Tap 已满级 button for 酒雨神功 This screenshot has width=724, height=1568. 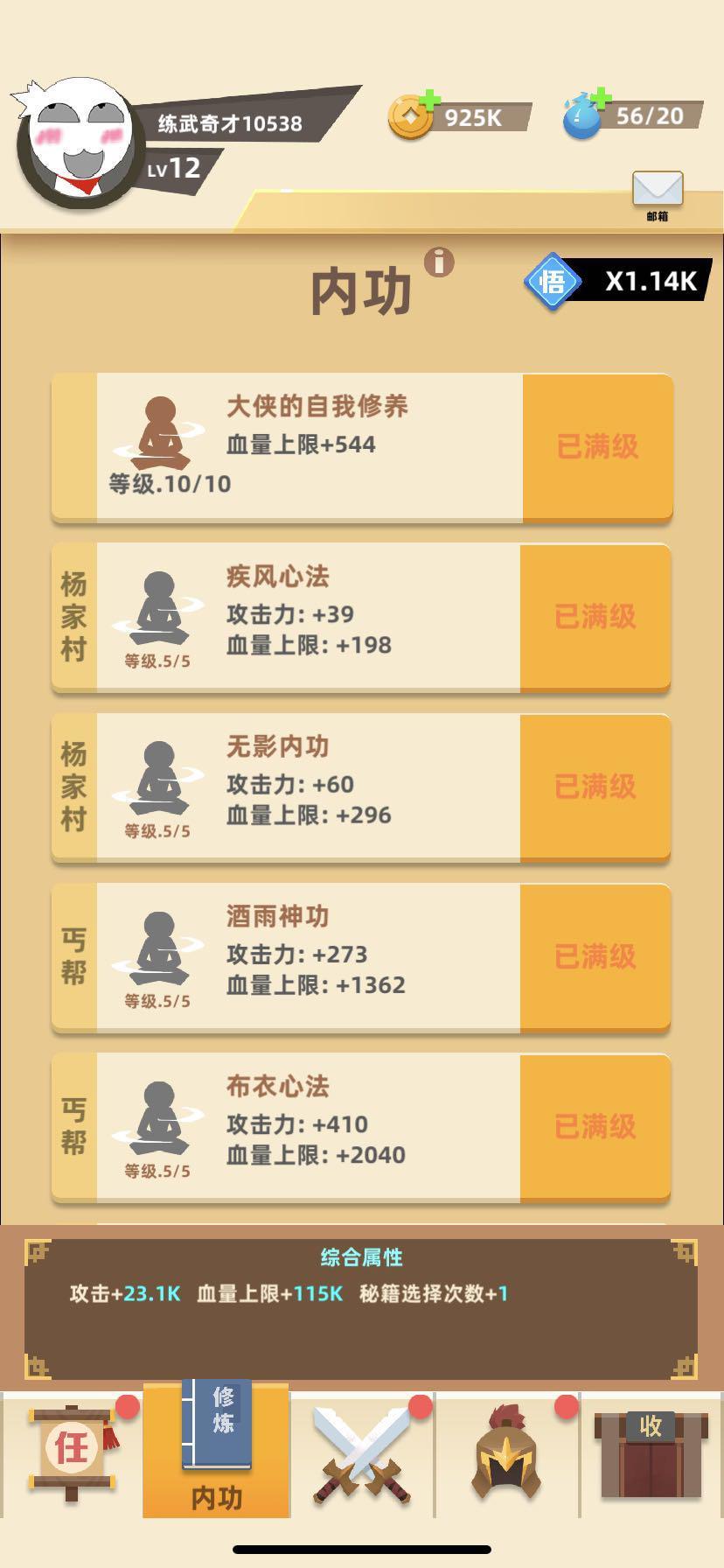[595, 956]
